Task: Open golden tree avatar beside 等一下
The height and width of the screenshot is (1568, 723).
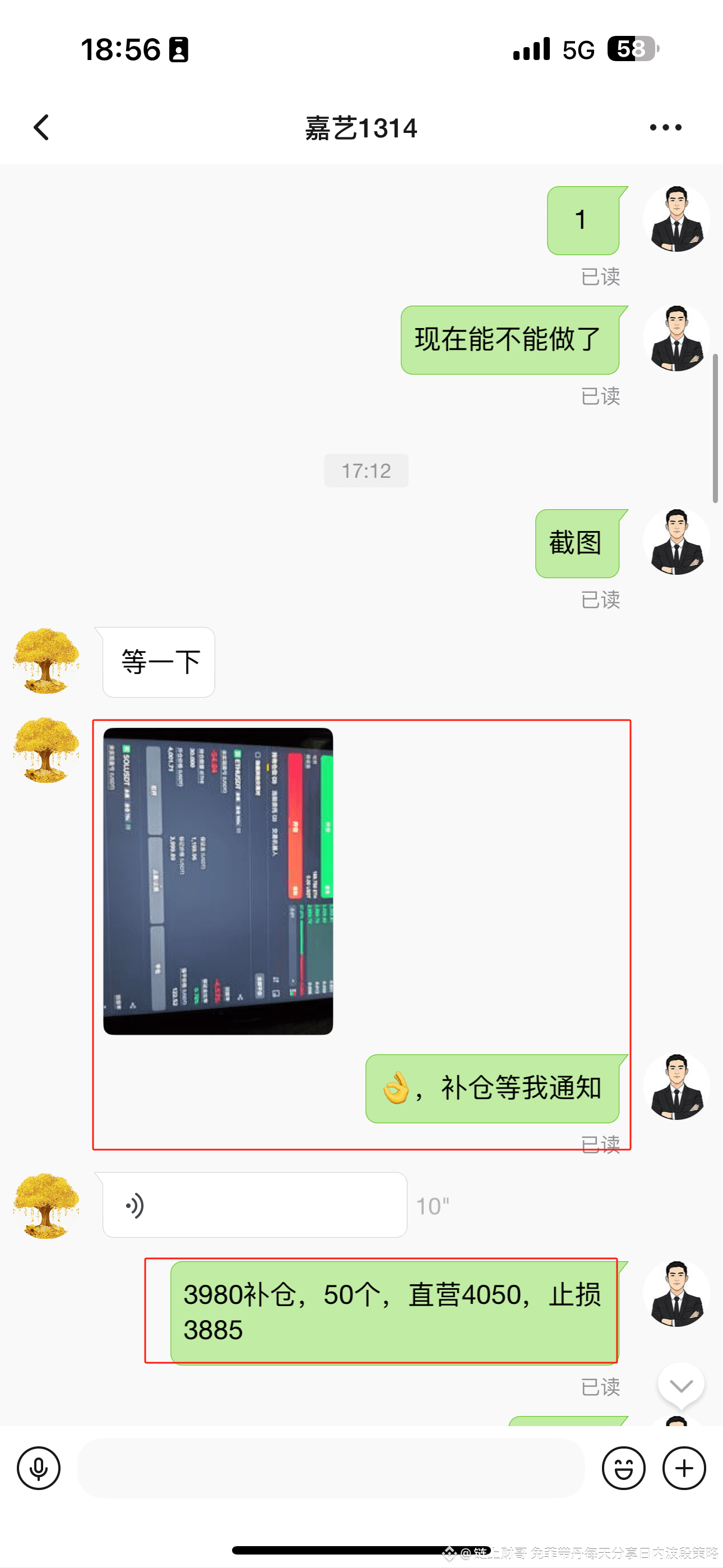Action: [47, 662]
